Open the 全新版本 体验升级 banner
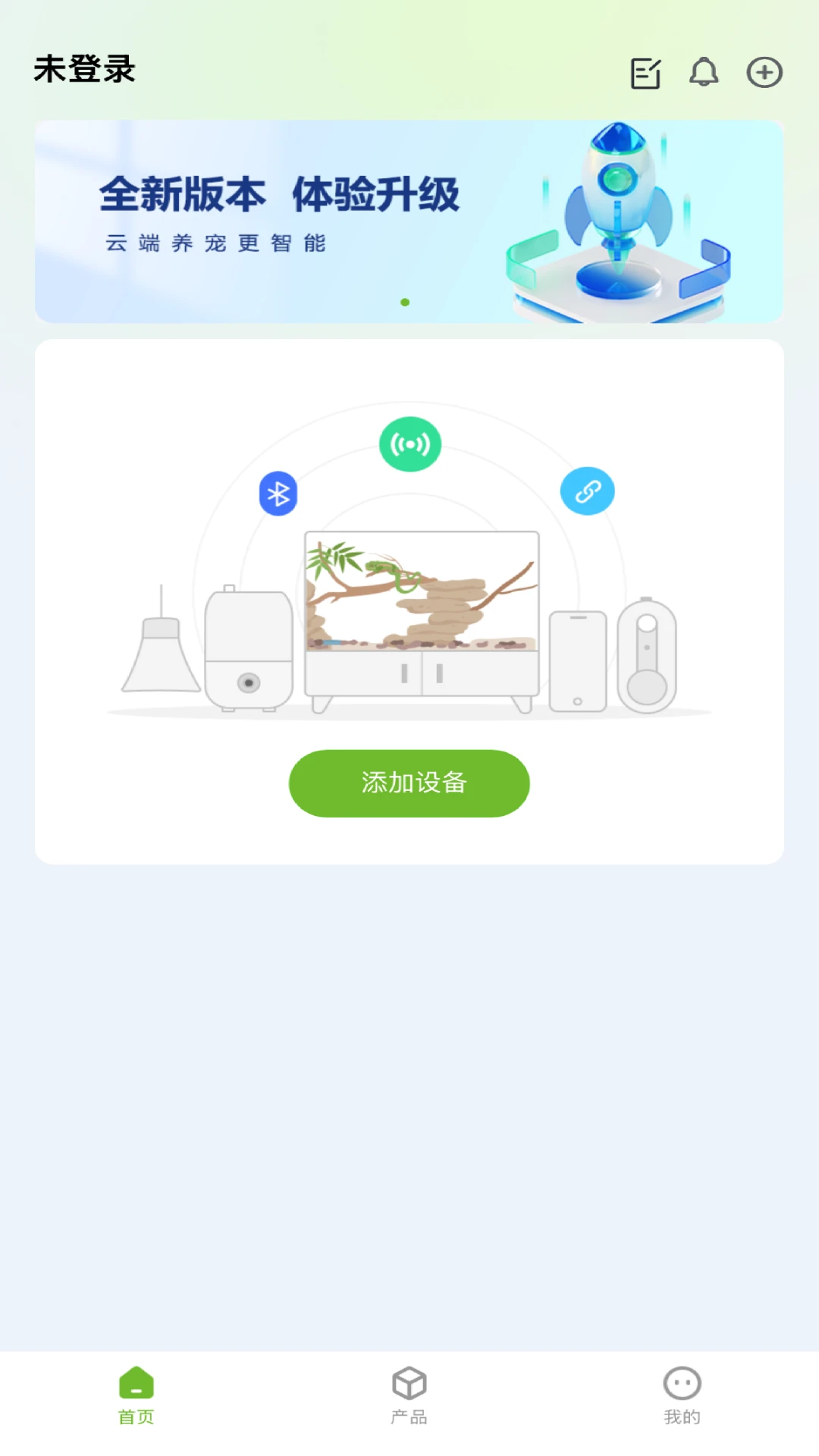Viewport: 819px width, 1456px height. tap(409, 221)
